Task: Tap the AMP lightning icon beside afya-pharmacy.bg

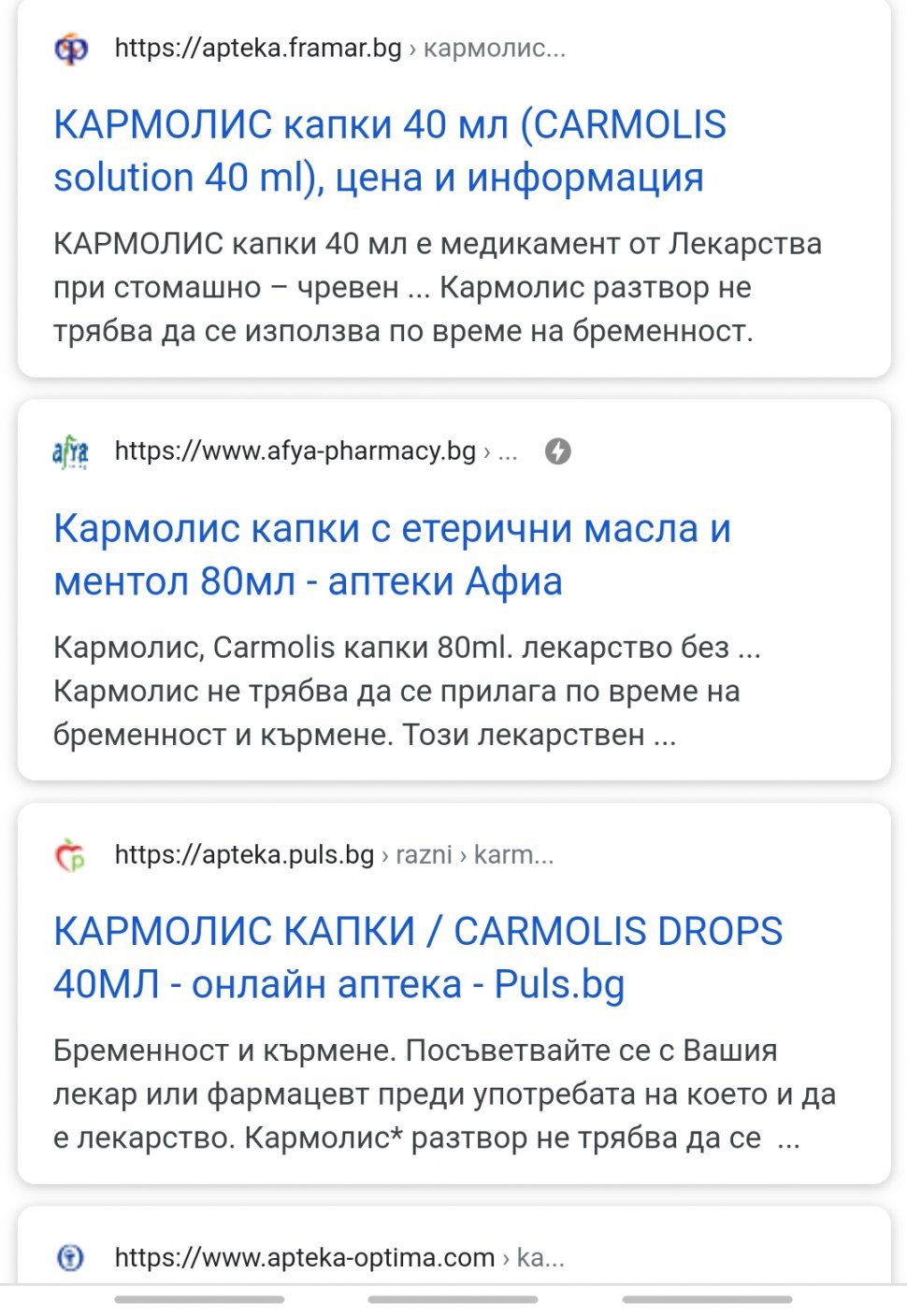Action: [x=558, y=451]
